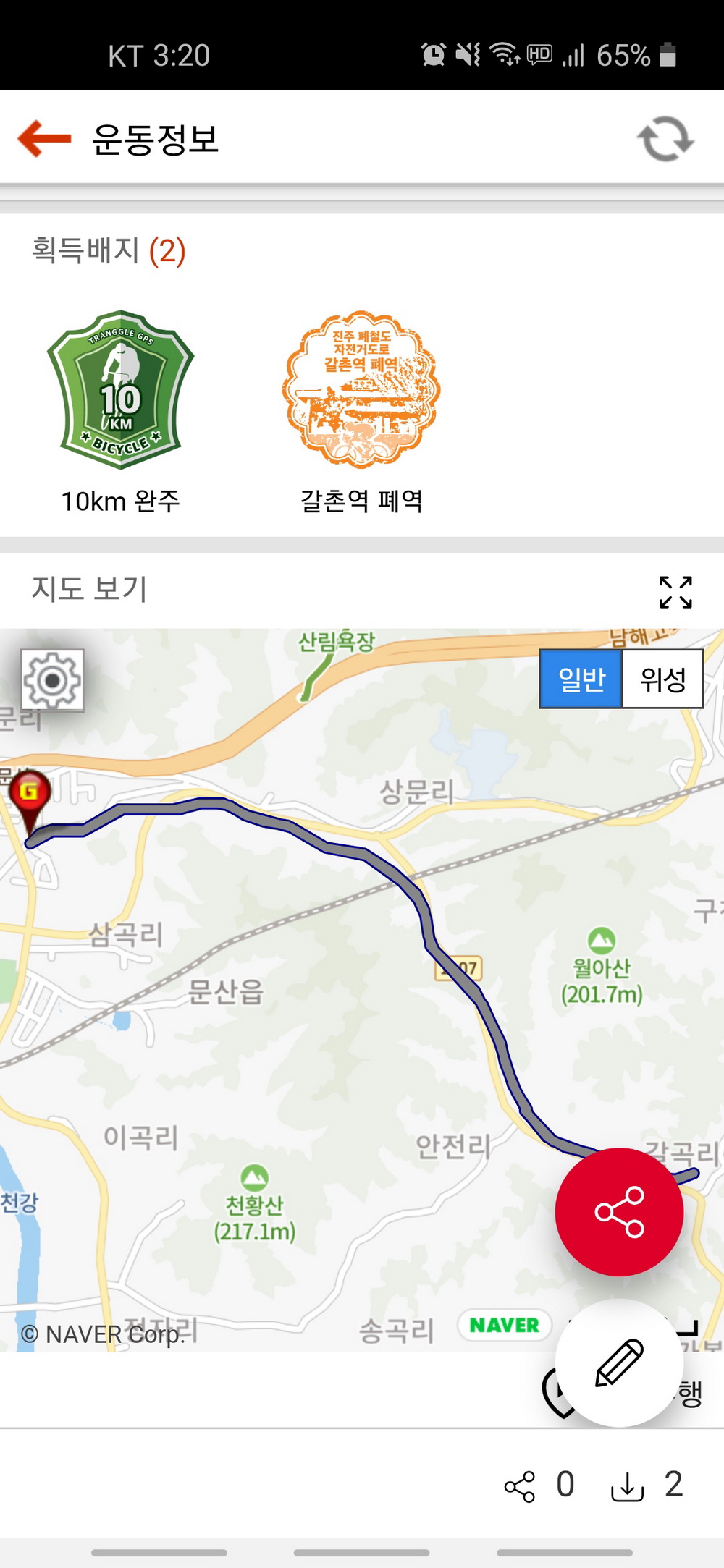Switch map to 위성 satellite view
The image size is (724, 1568).
pos(662,679)
